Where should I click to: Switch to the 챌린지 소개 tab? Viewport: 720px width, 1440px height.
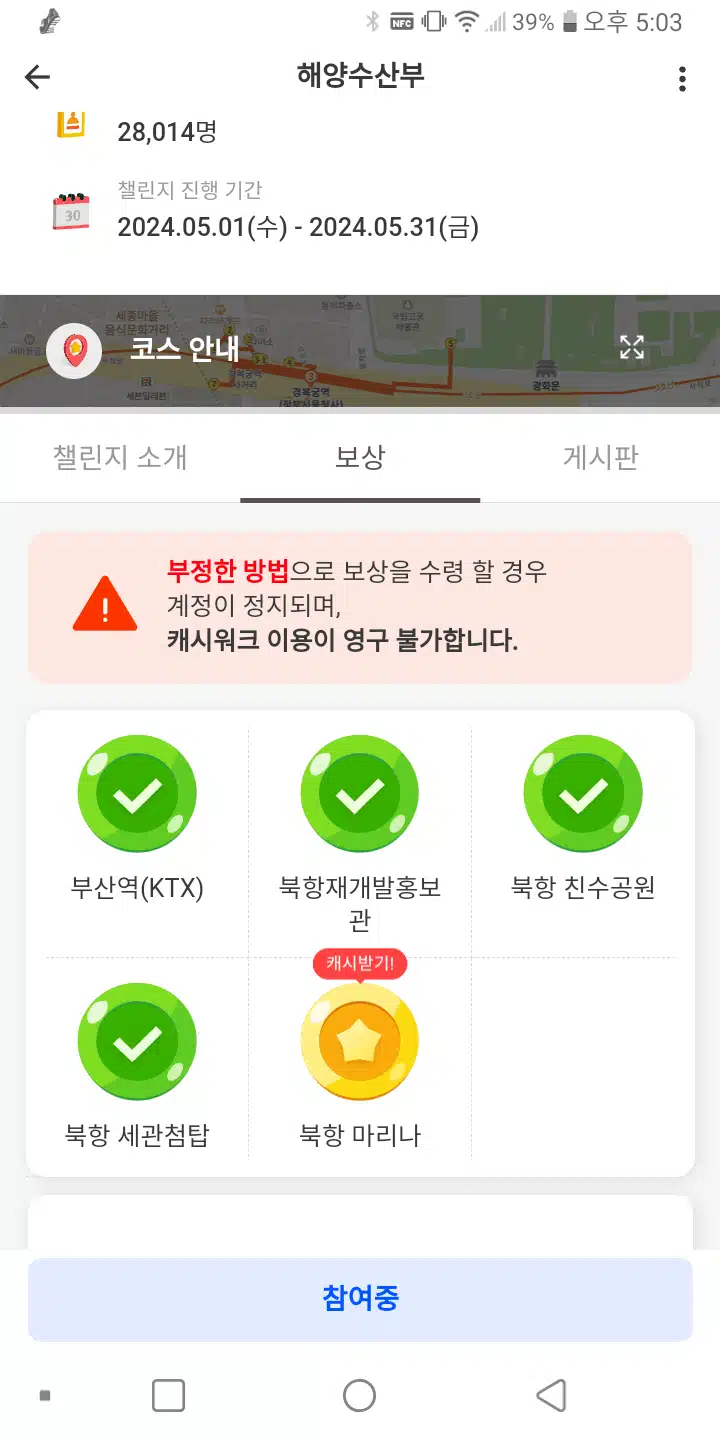click(120, 458)
